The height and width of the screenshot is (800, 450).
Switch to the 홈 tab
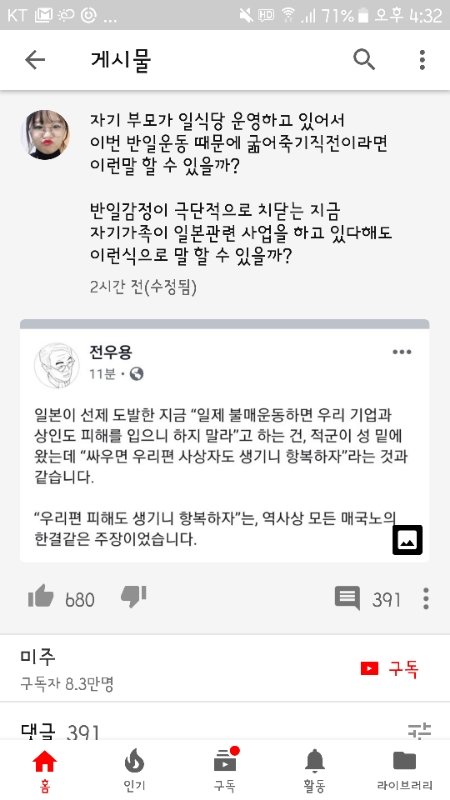[45, 770]
